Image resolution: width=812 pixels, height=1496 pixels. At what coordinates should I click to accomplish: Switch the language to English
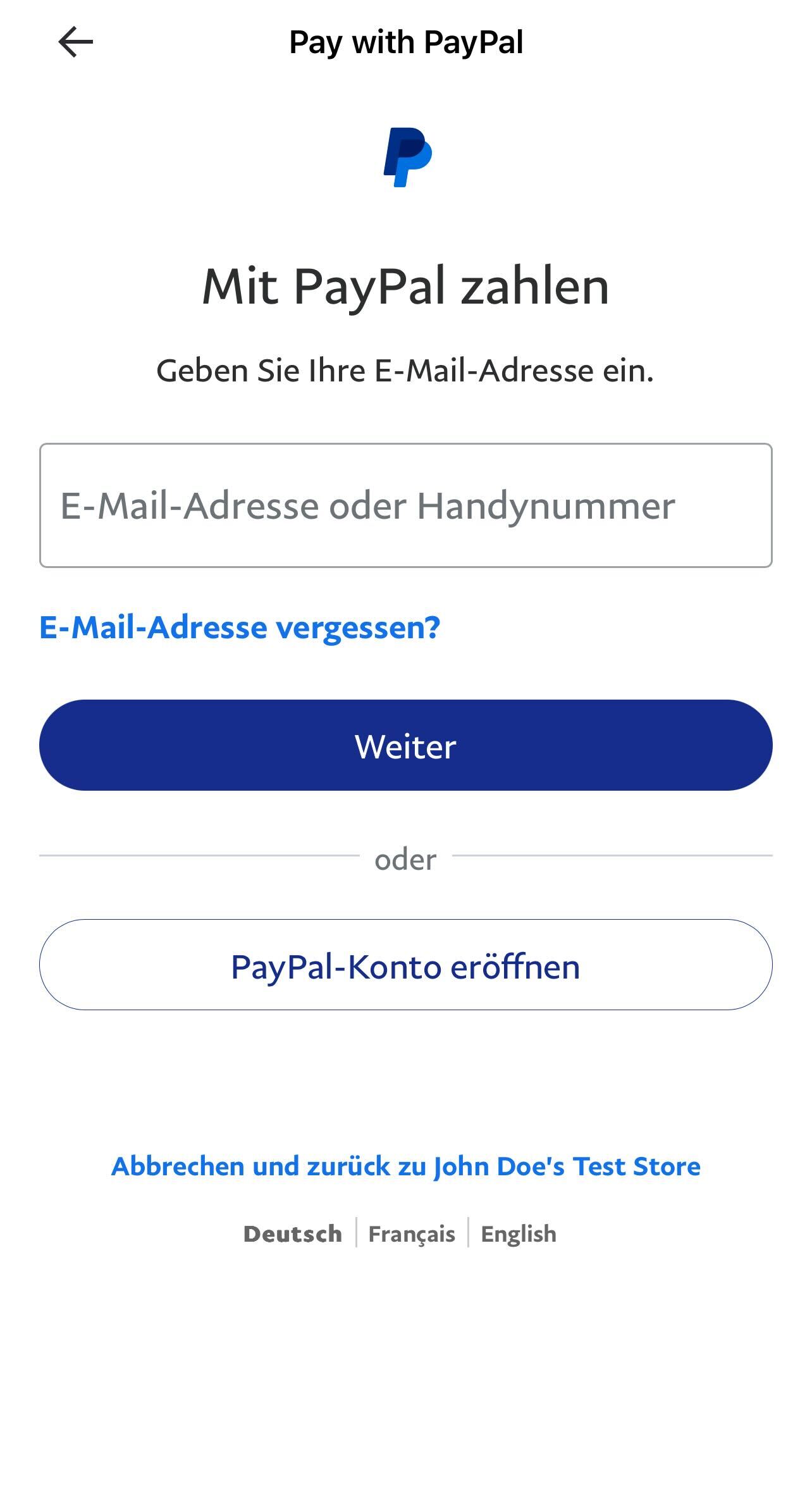tap(518, 1233)
